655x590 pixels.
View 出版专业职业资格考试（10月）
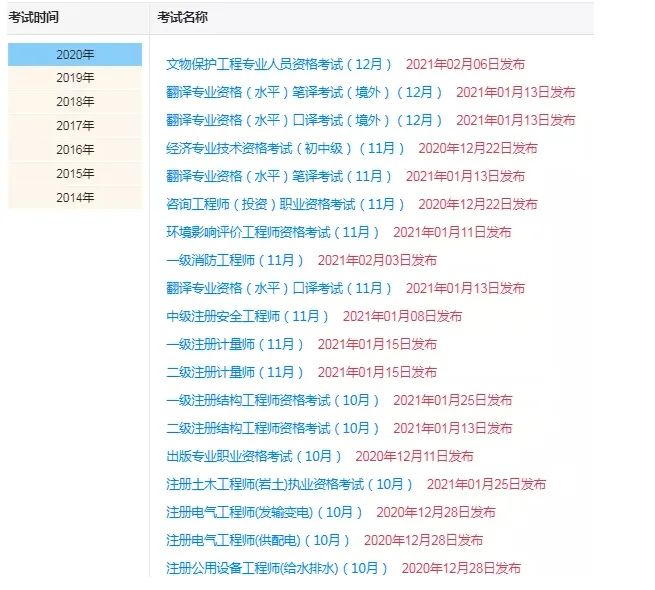(254, 456)
